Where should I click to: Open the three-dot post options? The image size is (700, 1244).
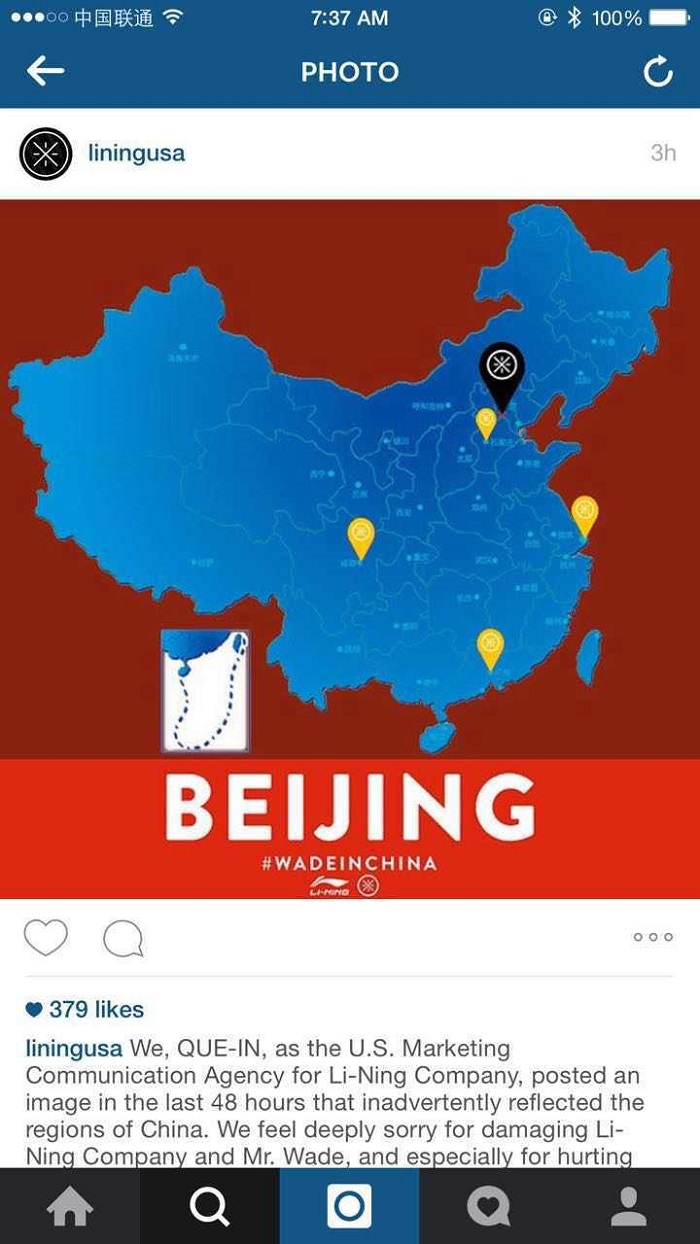point(653,937)
